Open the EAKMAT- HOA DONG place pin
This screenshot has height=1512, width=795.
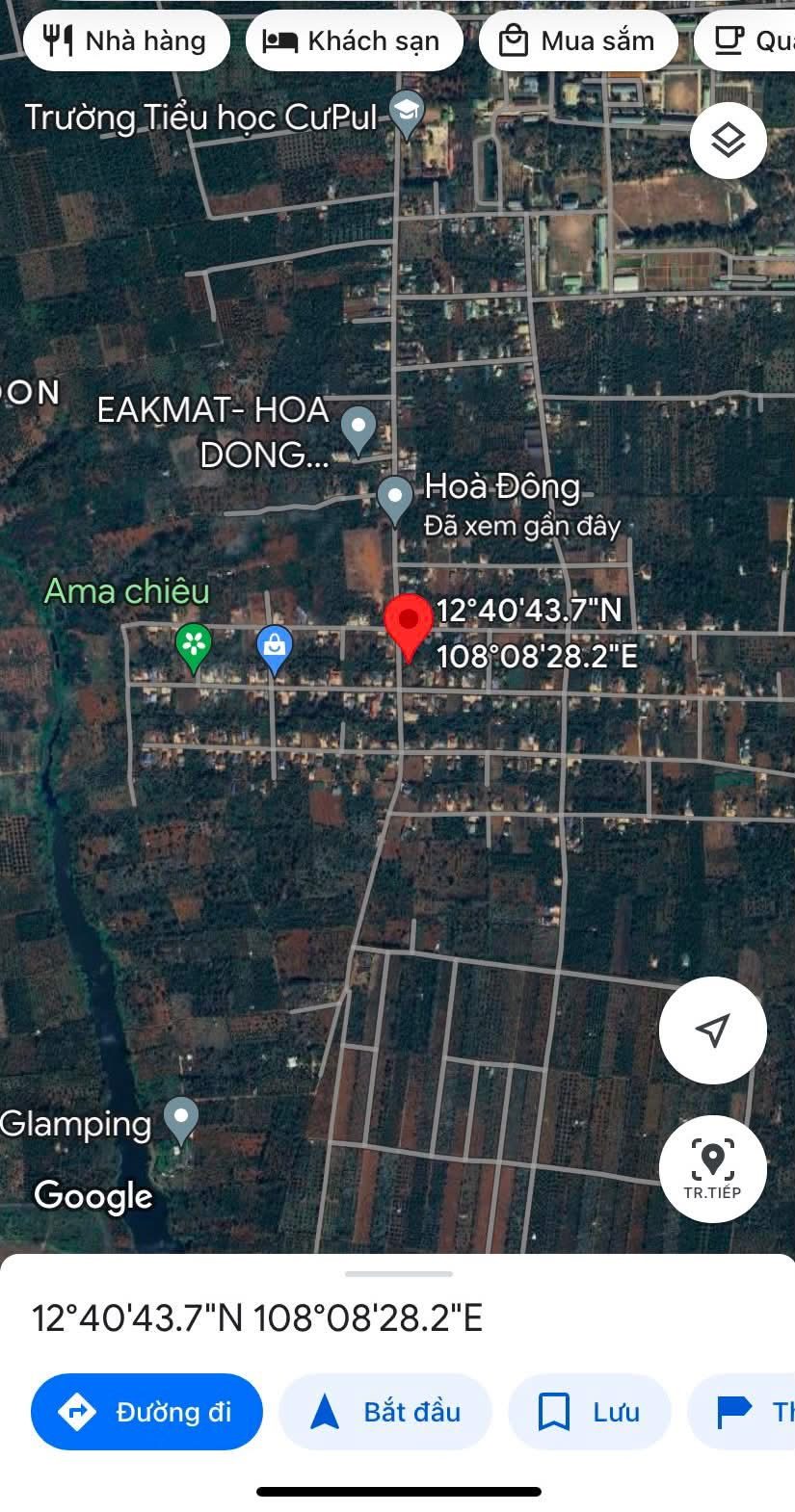pos(358,430)
